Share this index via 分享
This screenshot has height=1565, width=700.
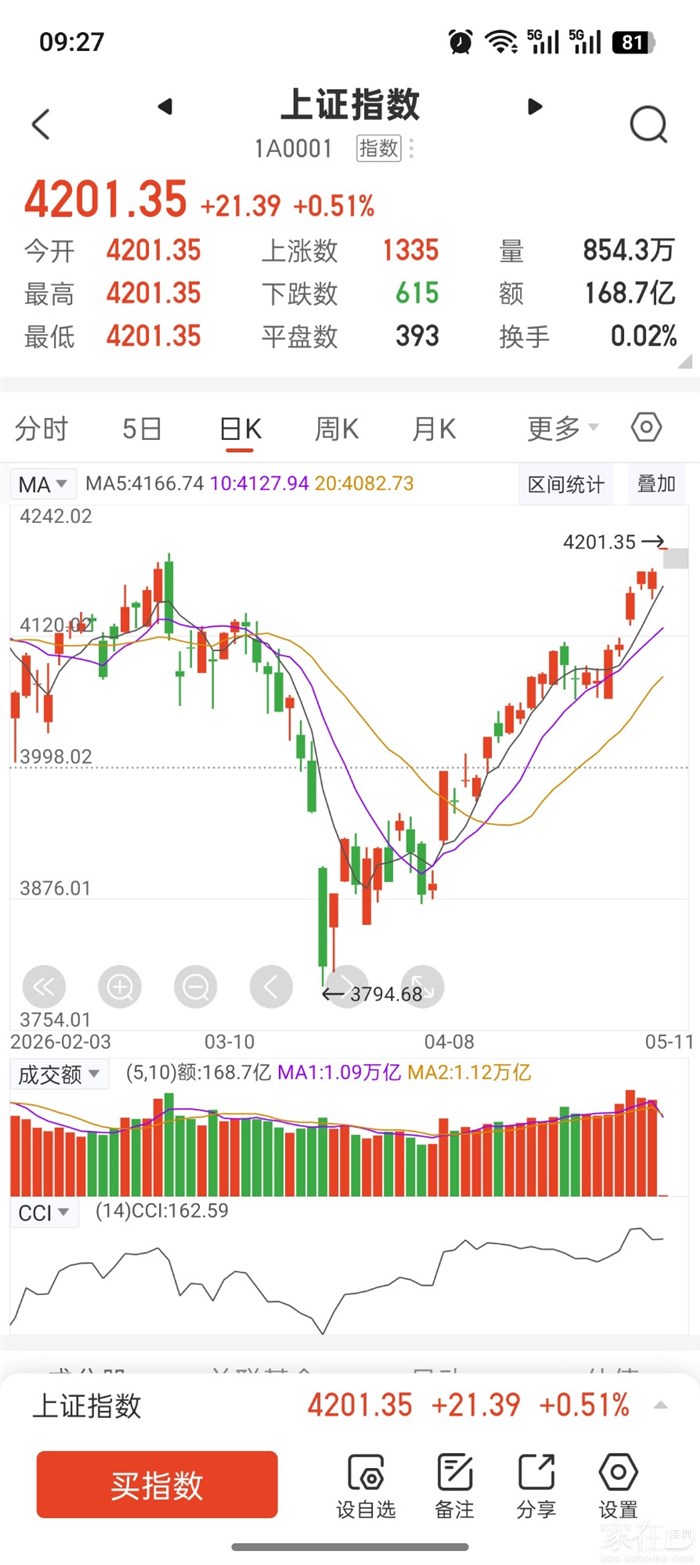coord(536,1486)
